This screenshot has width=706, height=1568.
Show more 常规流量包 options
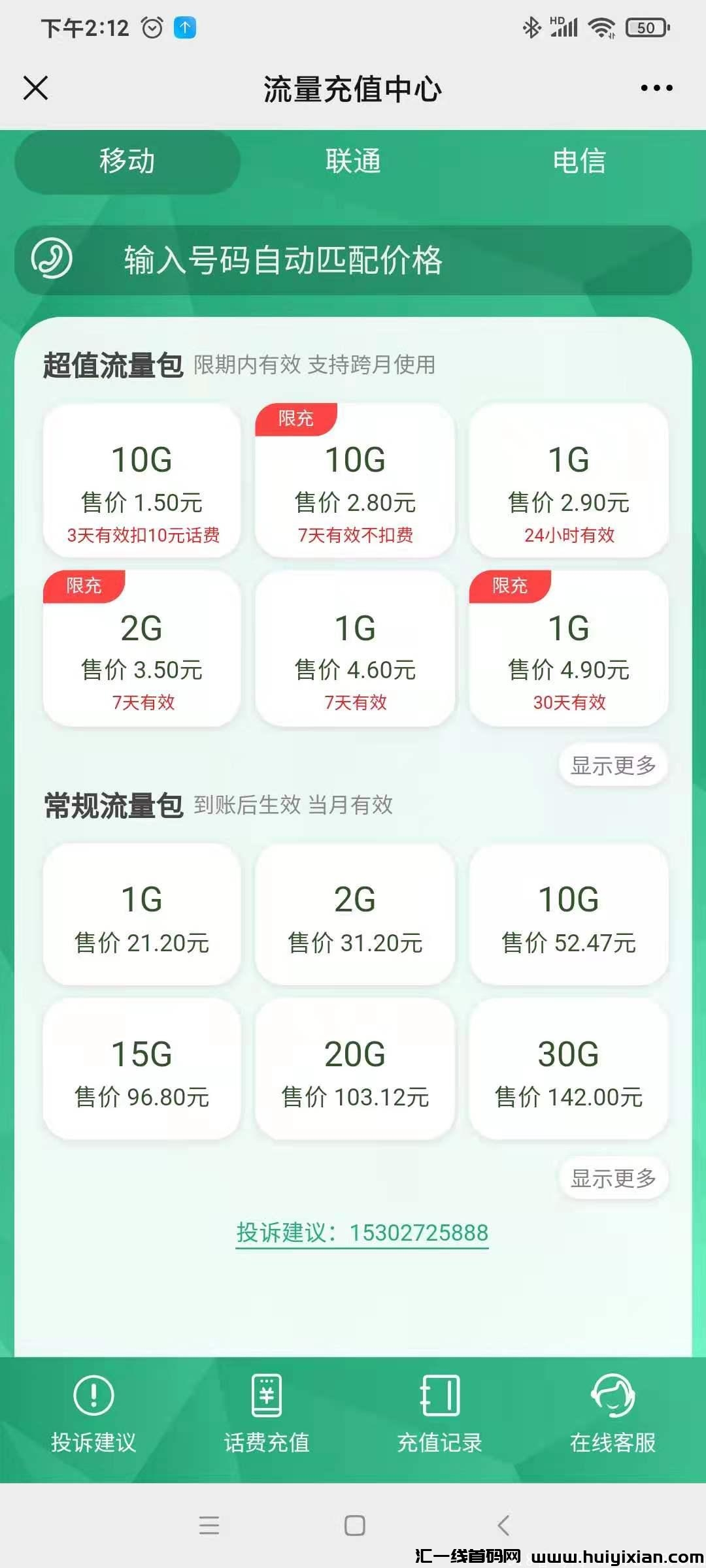[x=613, y=1178]
